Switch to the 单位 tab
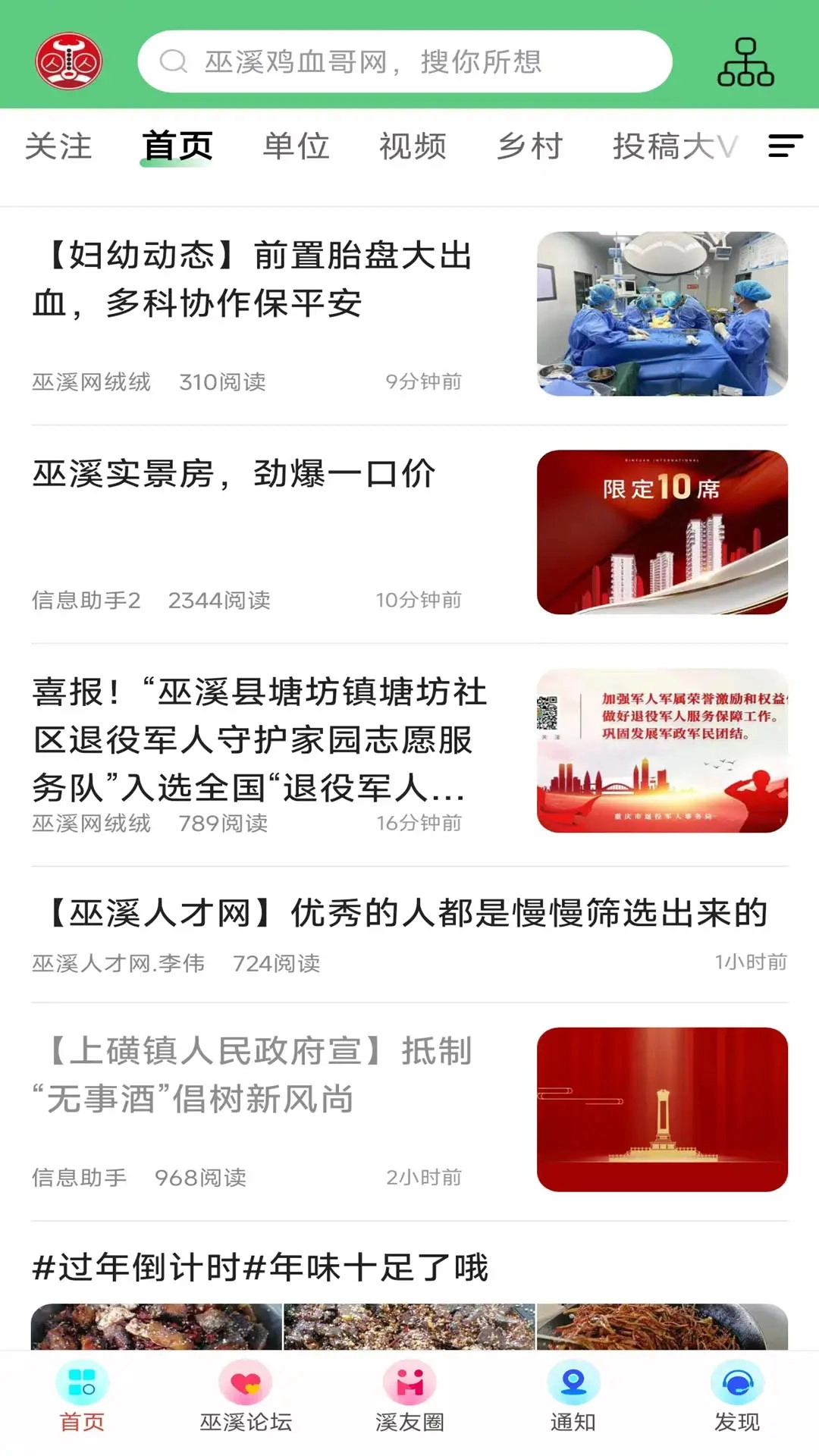This screenshot has height=1456, width=819. tap(295, 146)
